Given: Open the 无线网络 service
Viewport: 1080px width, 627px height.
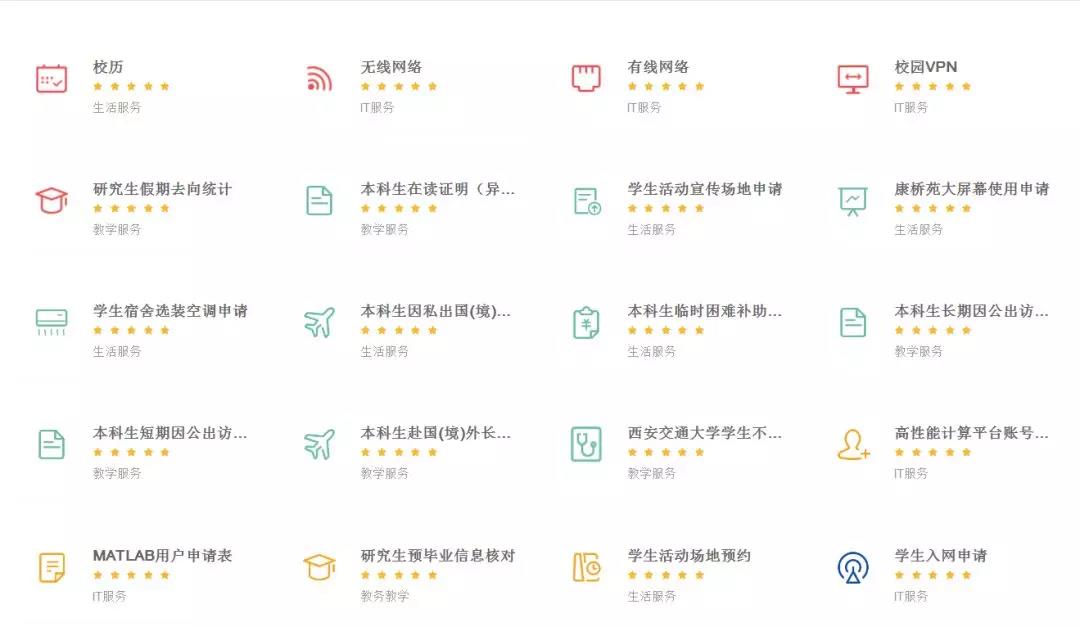Looking at the screenshot, I should click(x=391, y=67).
